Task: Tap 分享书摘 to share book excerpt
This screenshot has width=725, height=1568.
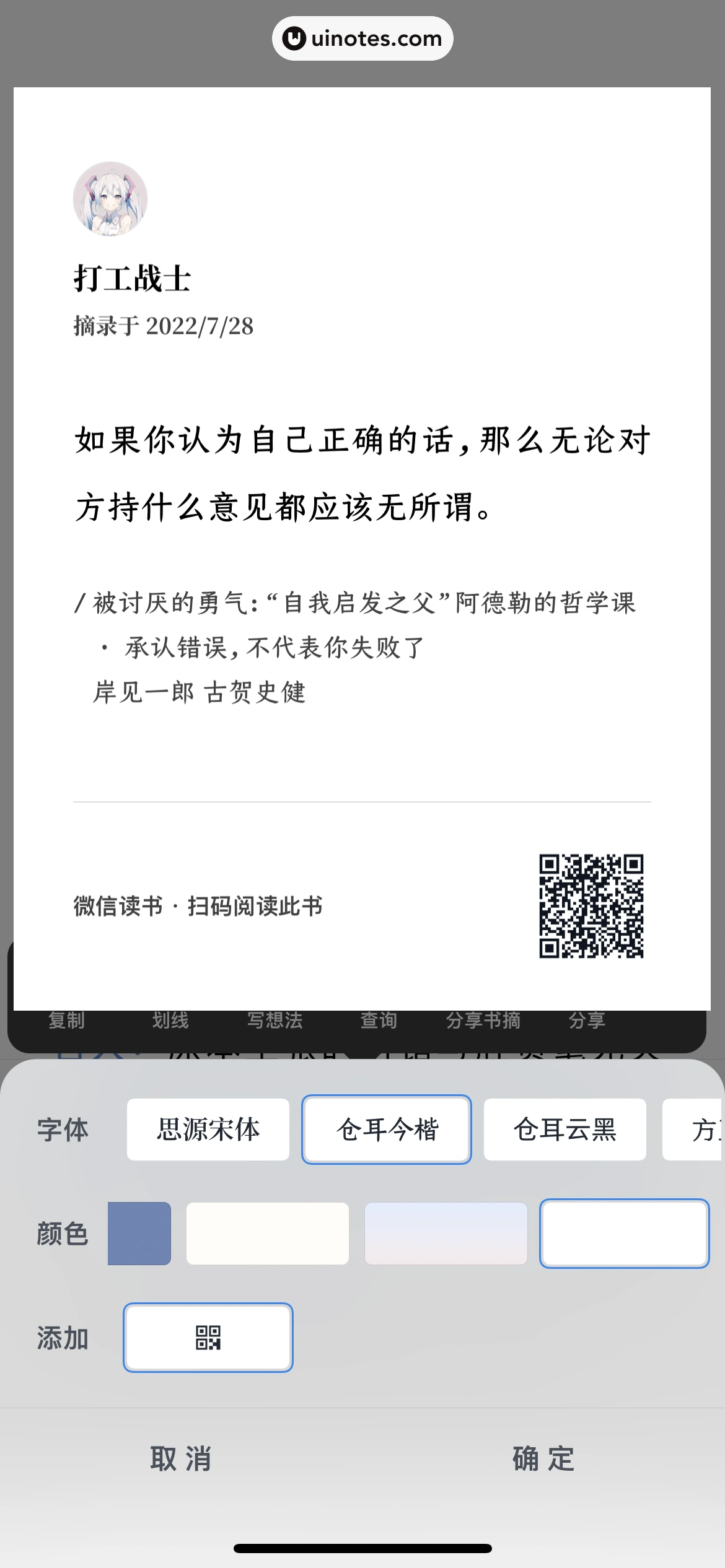Action: point(484,1021)
